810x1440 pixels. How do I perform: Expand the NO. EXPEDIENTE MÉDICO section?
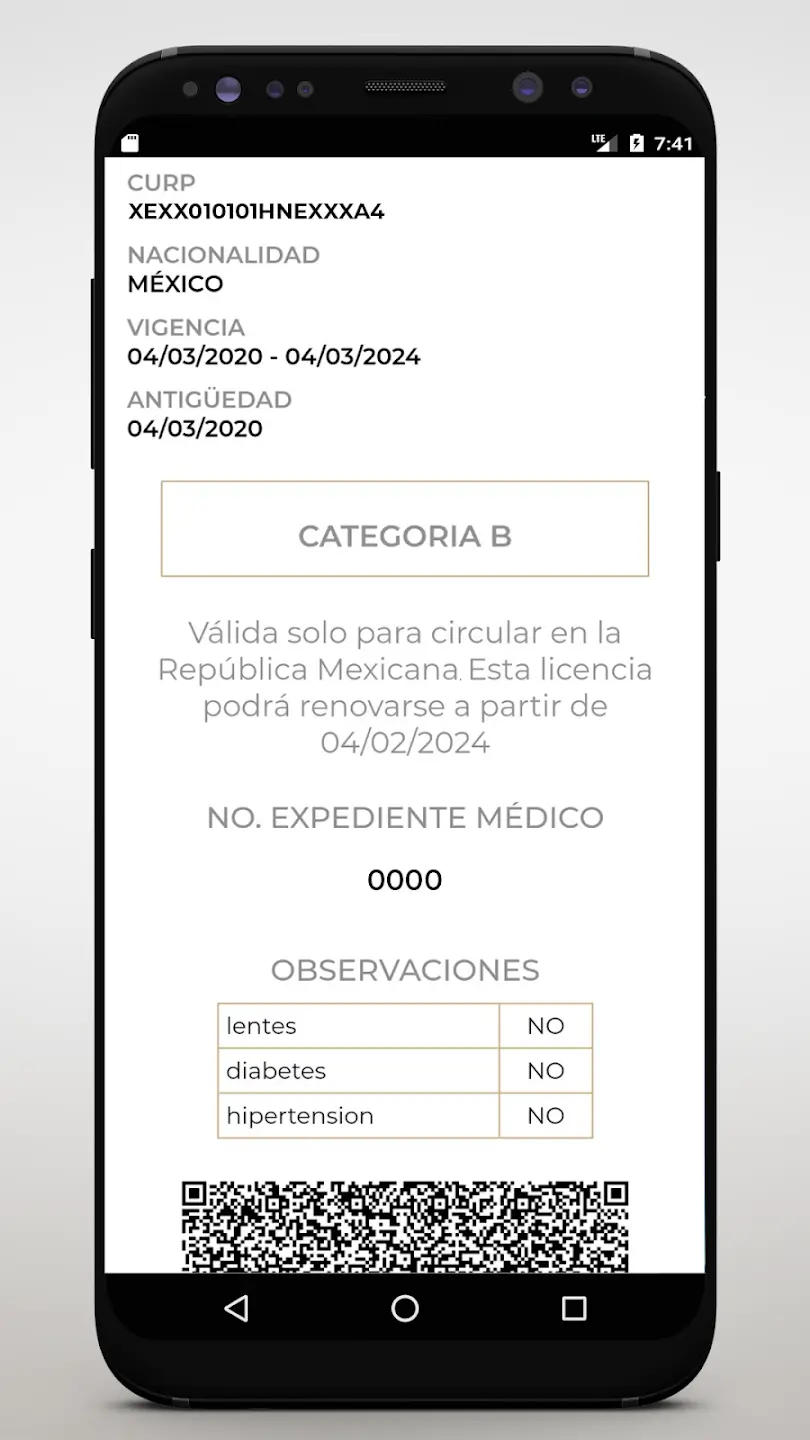404,816
